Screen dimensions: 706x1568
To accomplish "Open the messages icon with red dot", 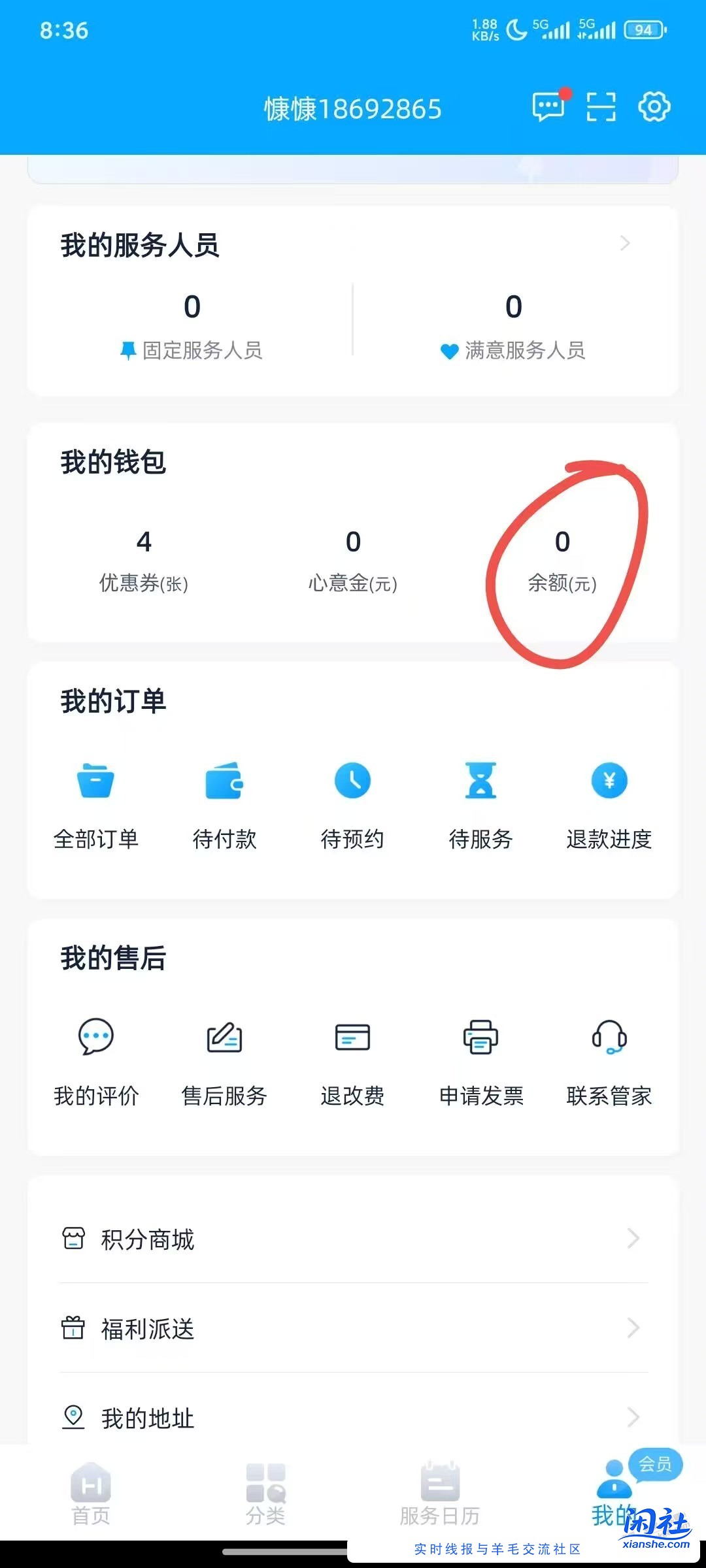I will 548,108.
